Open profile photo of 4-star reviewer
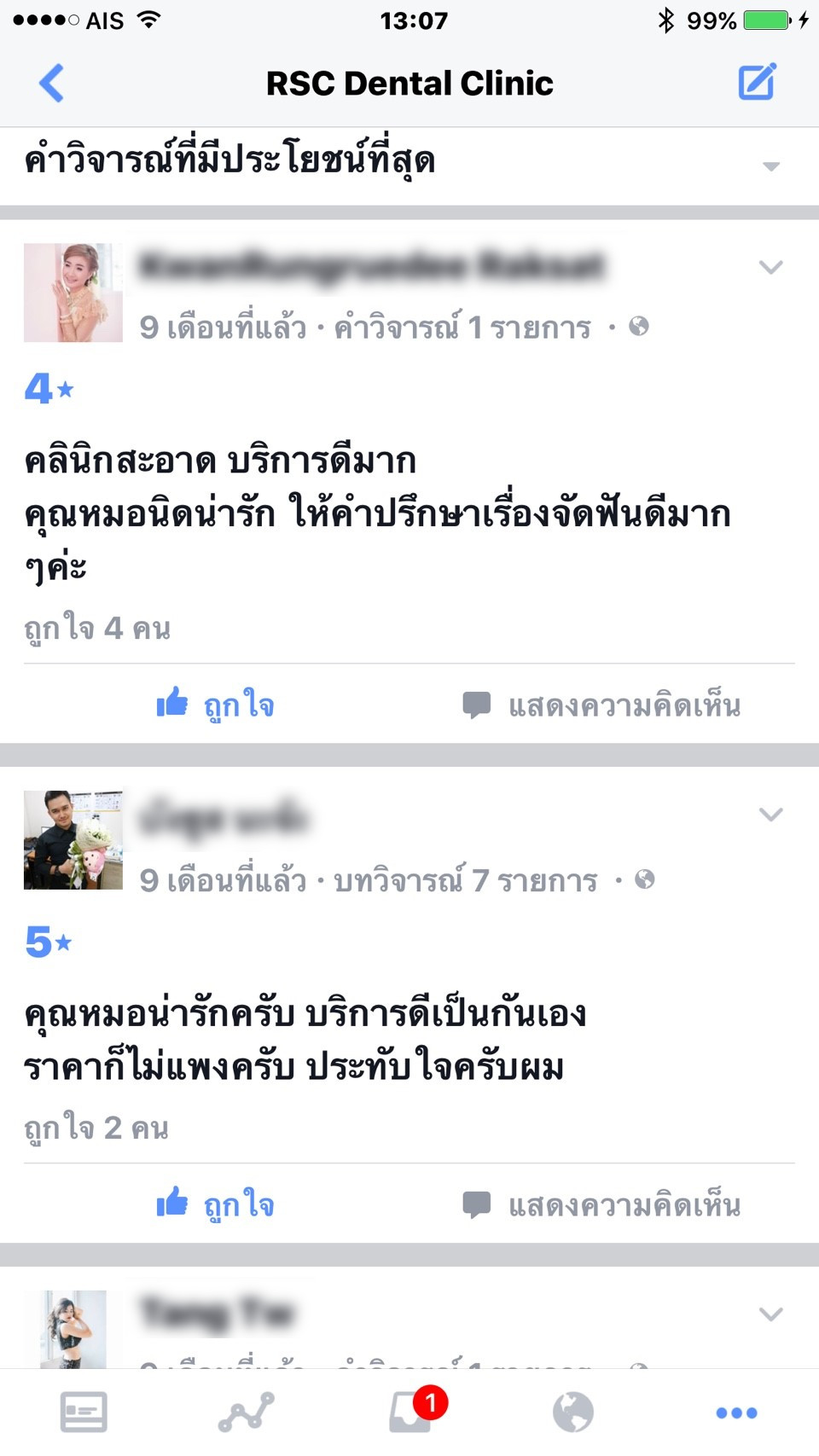This screenshot has width=819, height=1456. coord(73,293)
